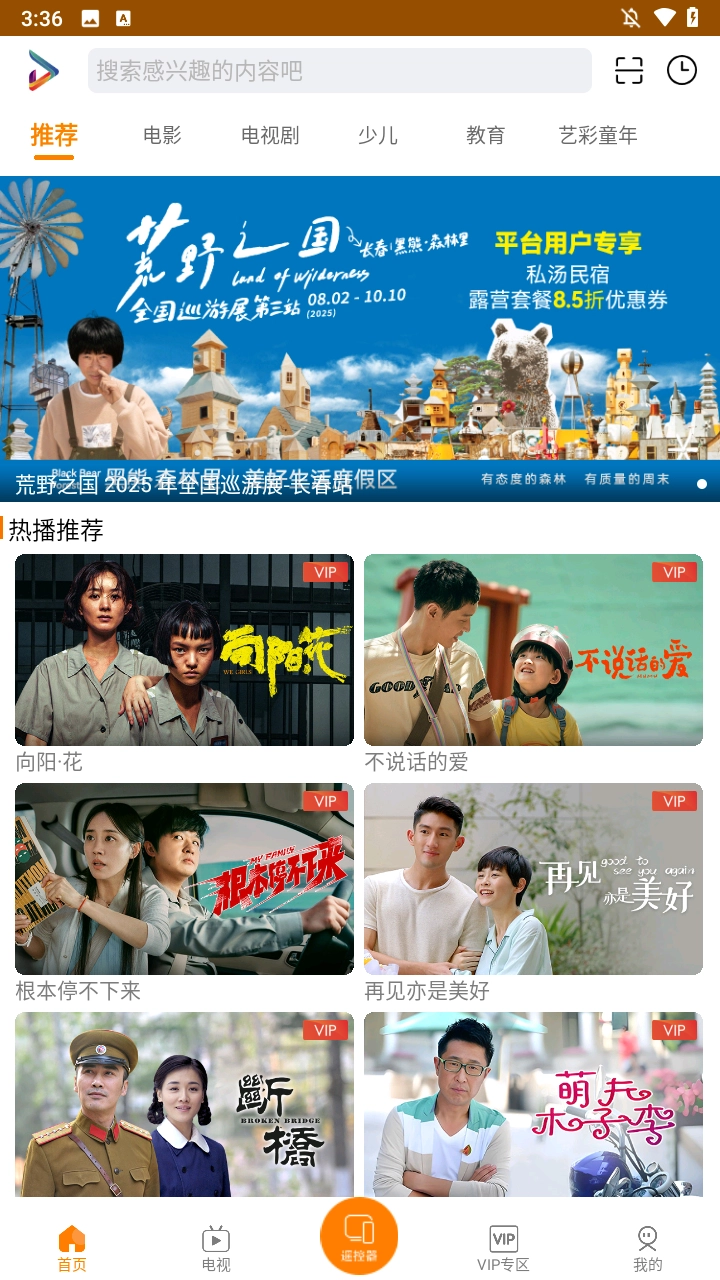Select the 少儿 tab

[378, 136]
